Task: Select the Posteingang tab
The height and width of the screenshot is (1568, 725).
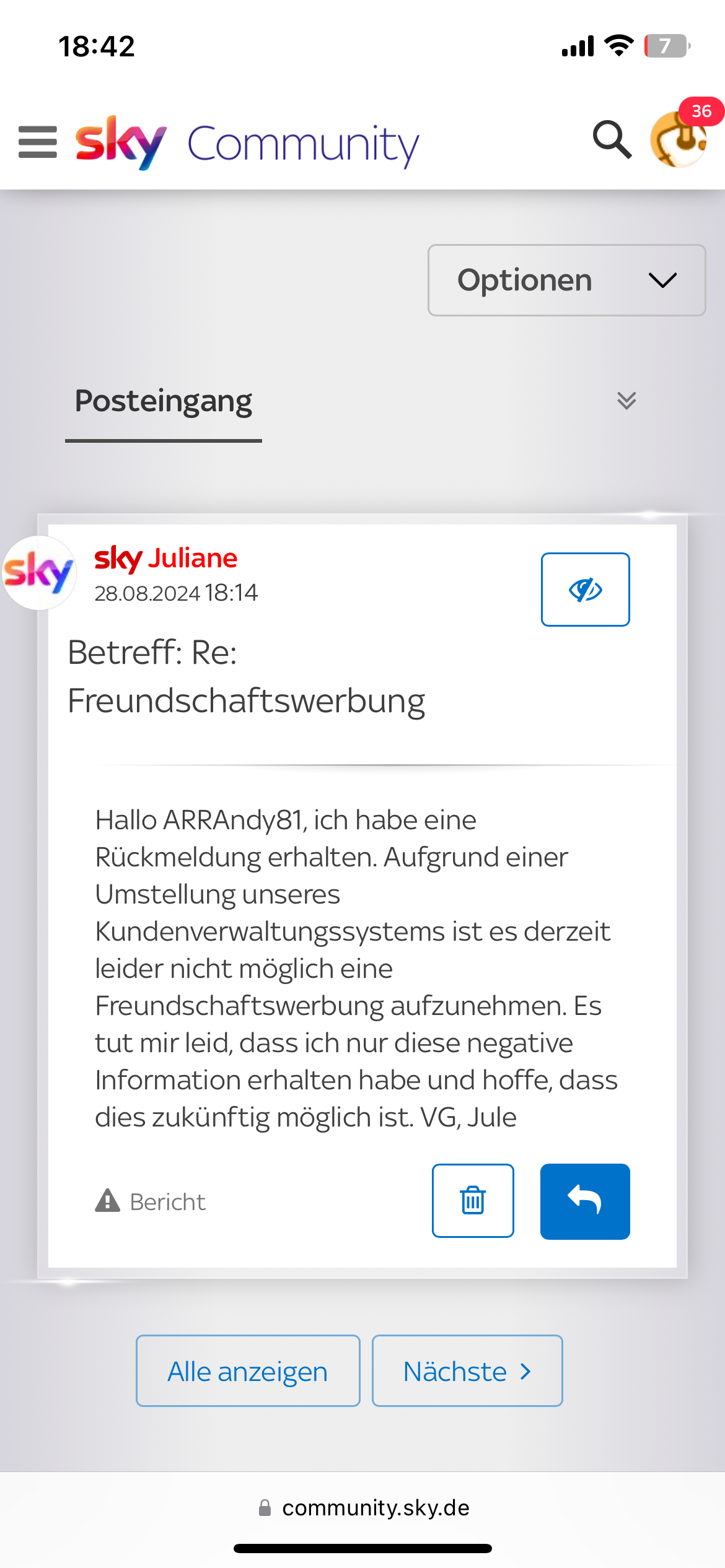Action: 164,401
